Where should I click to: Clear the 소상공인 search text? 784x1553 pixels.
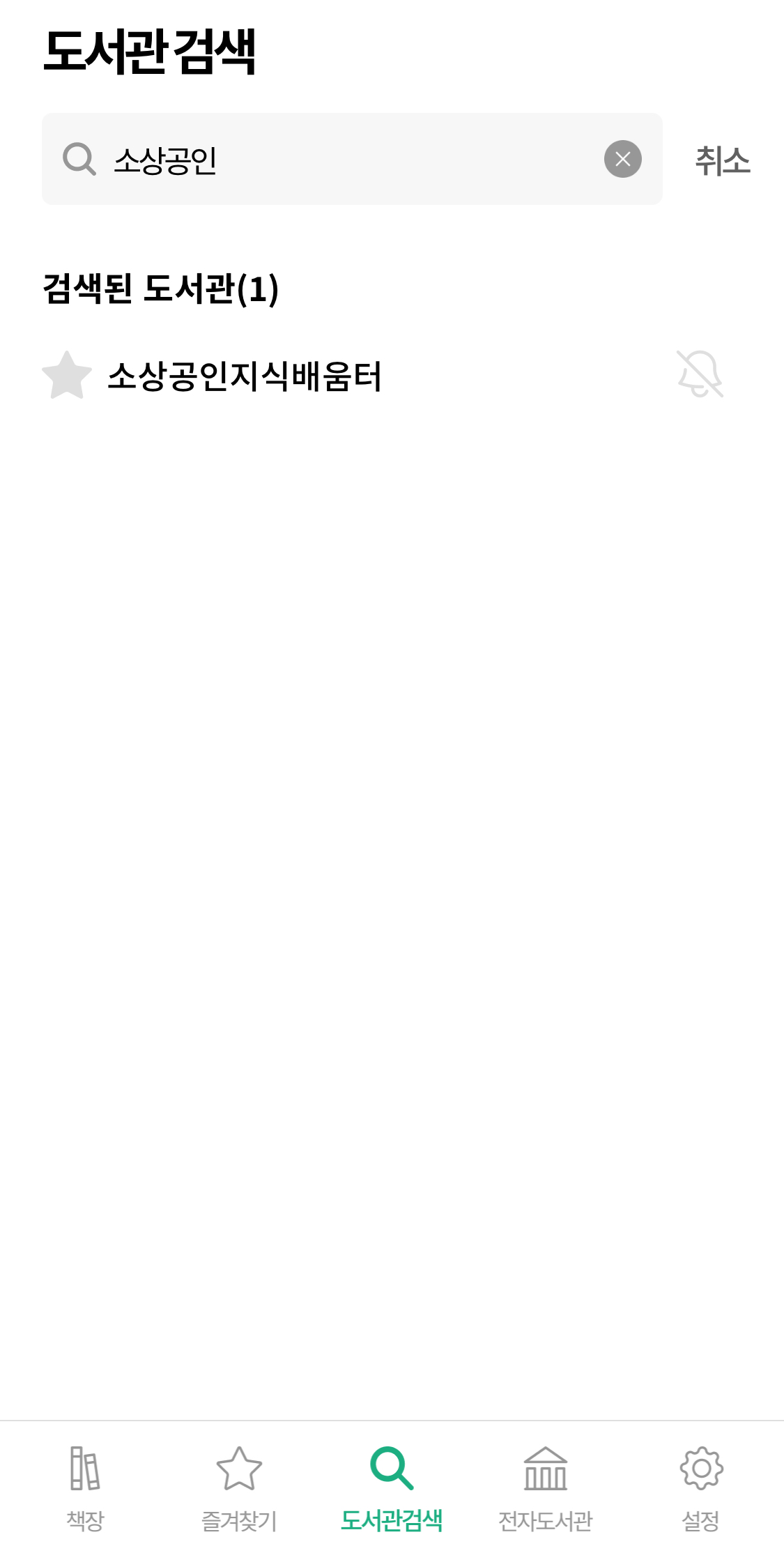[x=622, y=159]
